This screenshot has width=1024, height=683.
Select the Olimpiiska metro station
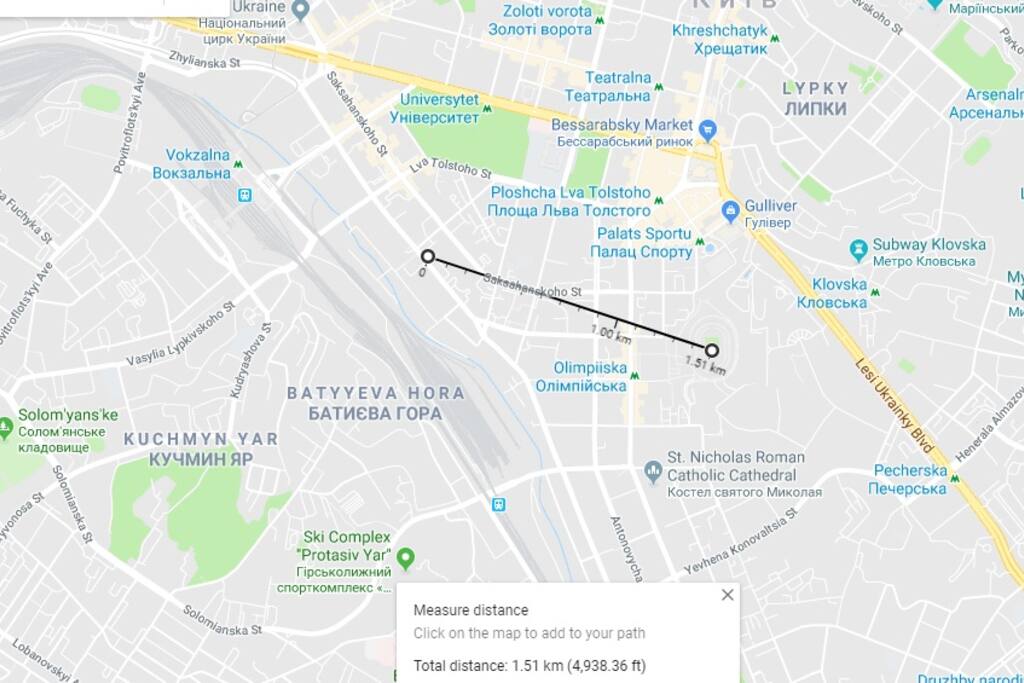click(x=634, y=376)
